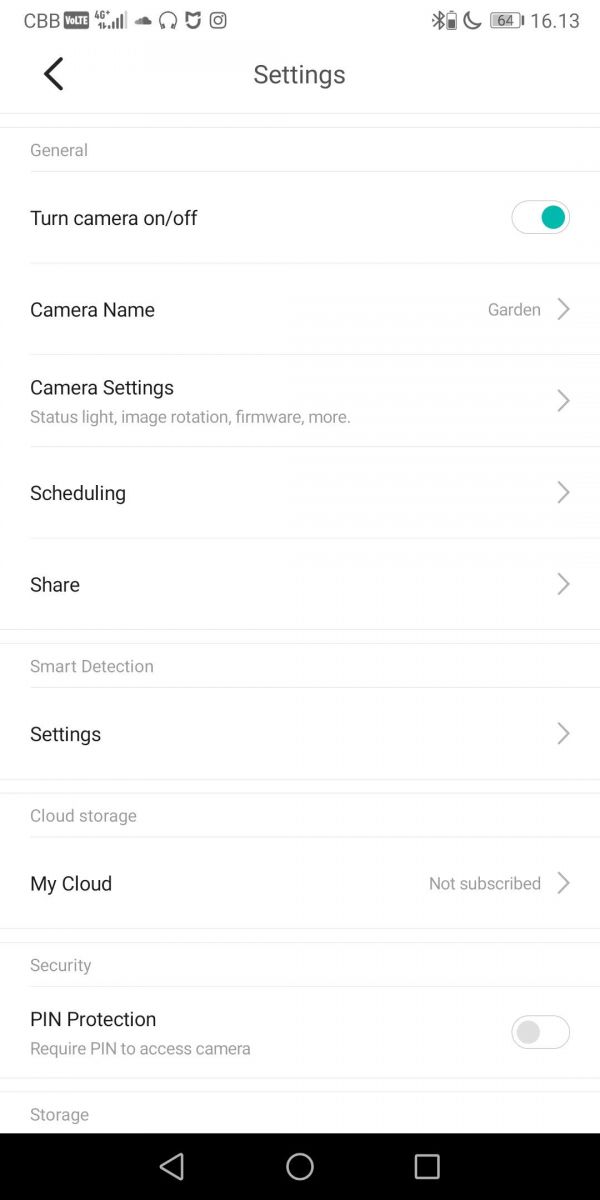Enable PIN Protection switch
The width and height of the screenshot is (600, 1200).
pos(540,1032)
